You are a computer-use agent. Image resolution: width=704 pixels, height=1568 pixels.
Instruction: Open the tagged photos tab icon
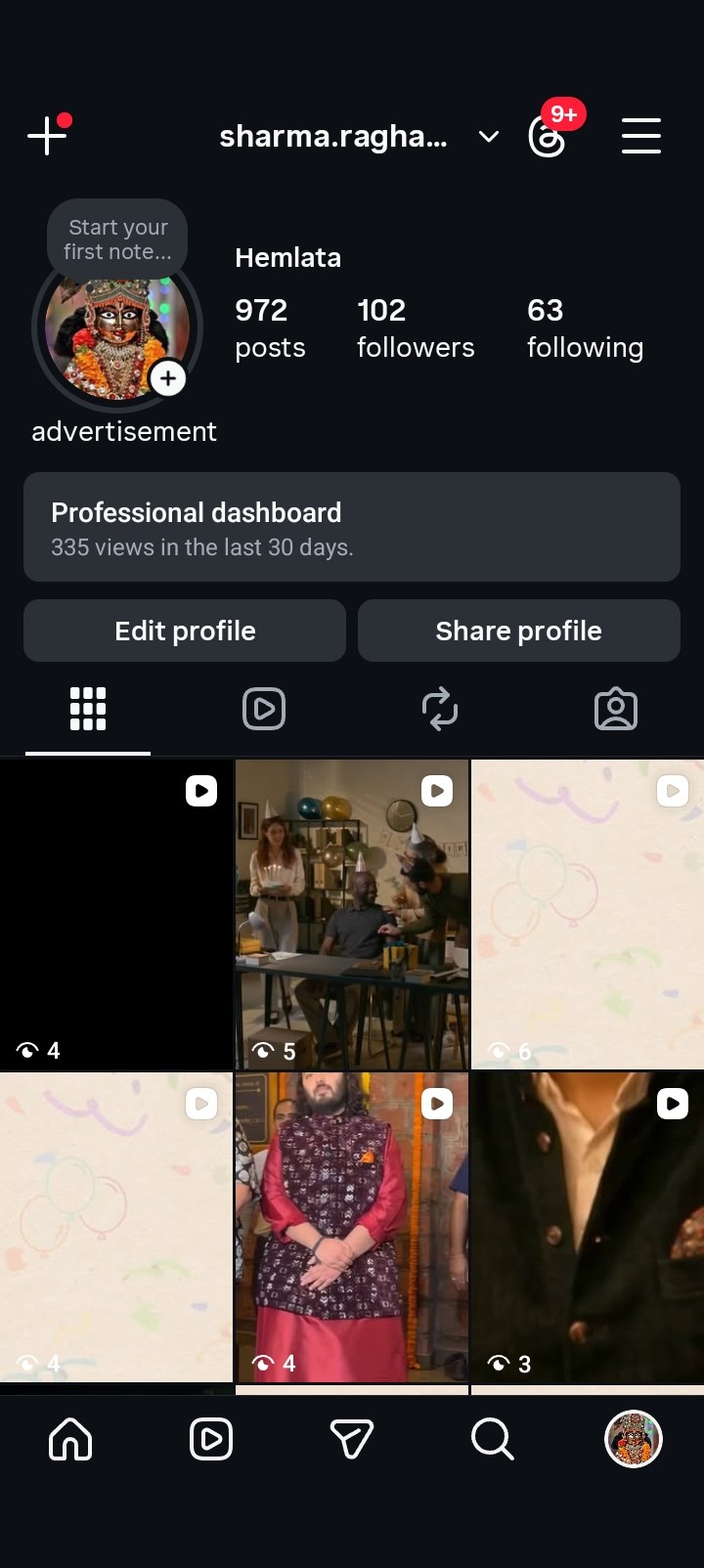pos(617,709)
